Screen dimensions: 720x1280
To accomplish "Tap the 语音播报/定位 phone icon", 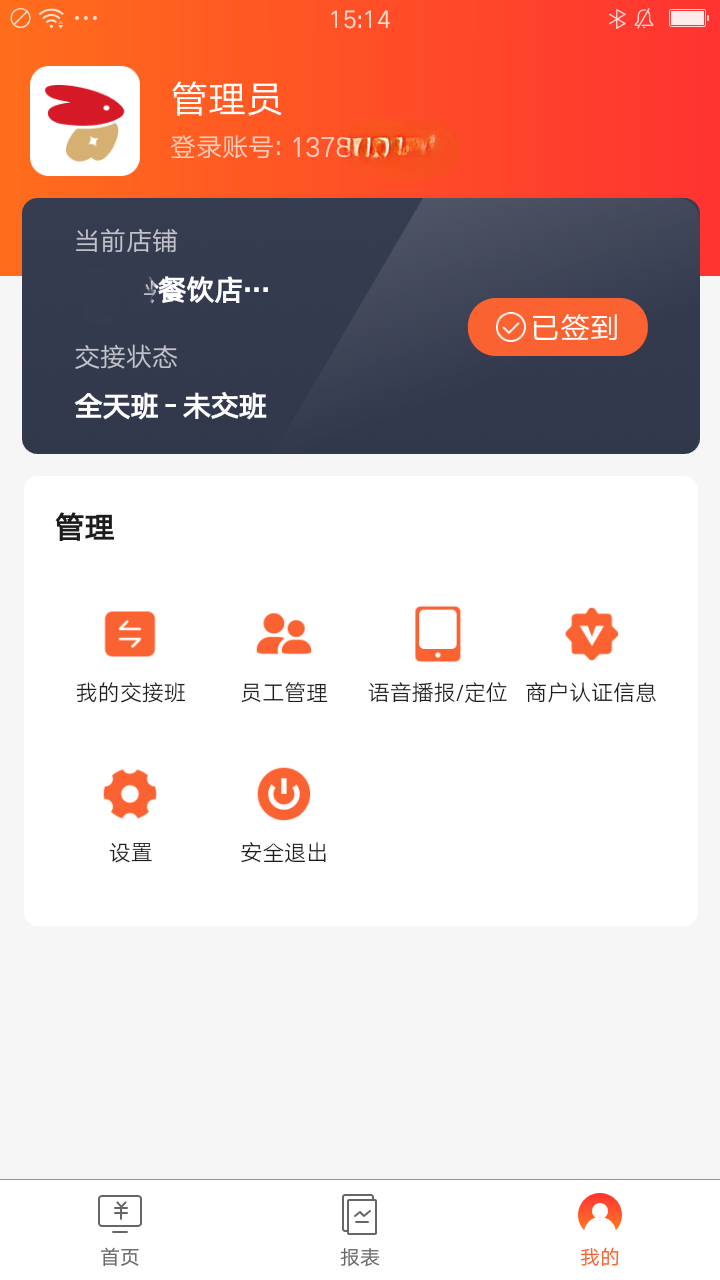I will tap(437, 633).
